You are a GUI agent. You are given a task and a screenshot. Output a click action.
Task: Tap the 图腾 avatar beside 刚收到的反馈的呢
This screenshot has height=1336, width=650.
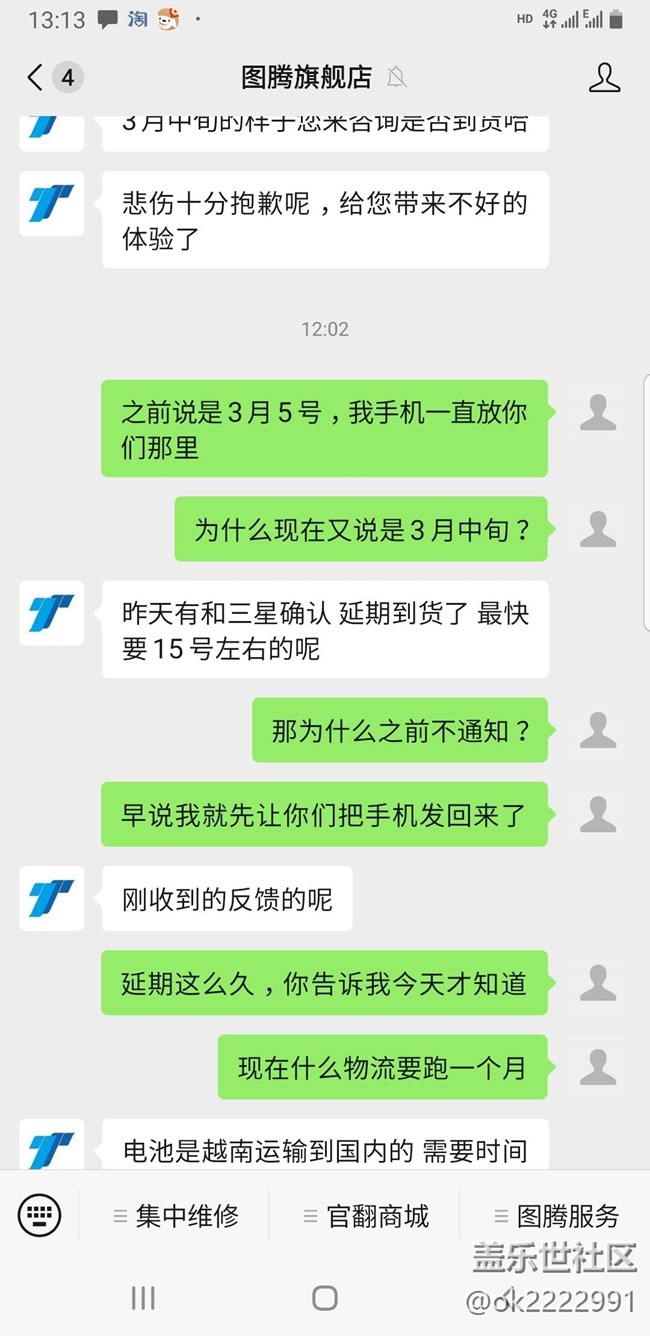51,898
